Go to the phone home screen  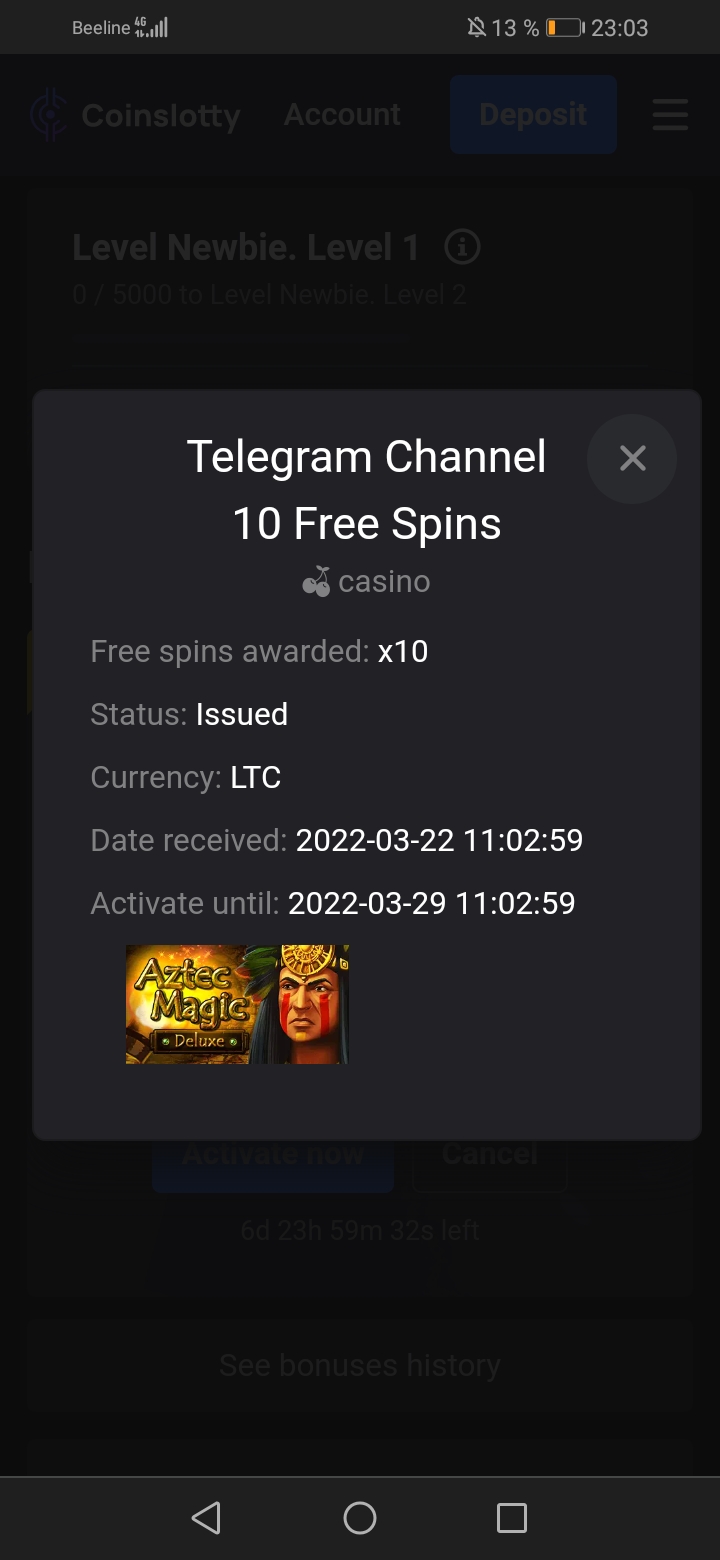360,1518
